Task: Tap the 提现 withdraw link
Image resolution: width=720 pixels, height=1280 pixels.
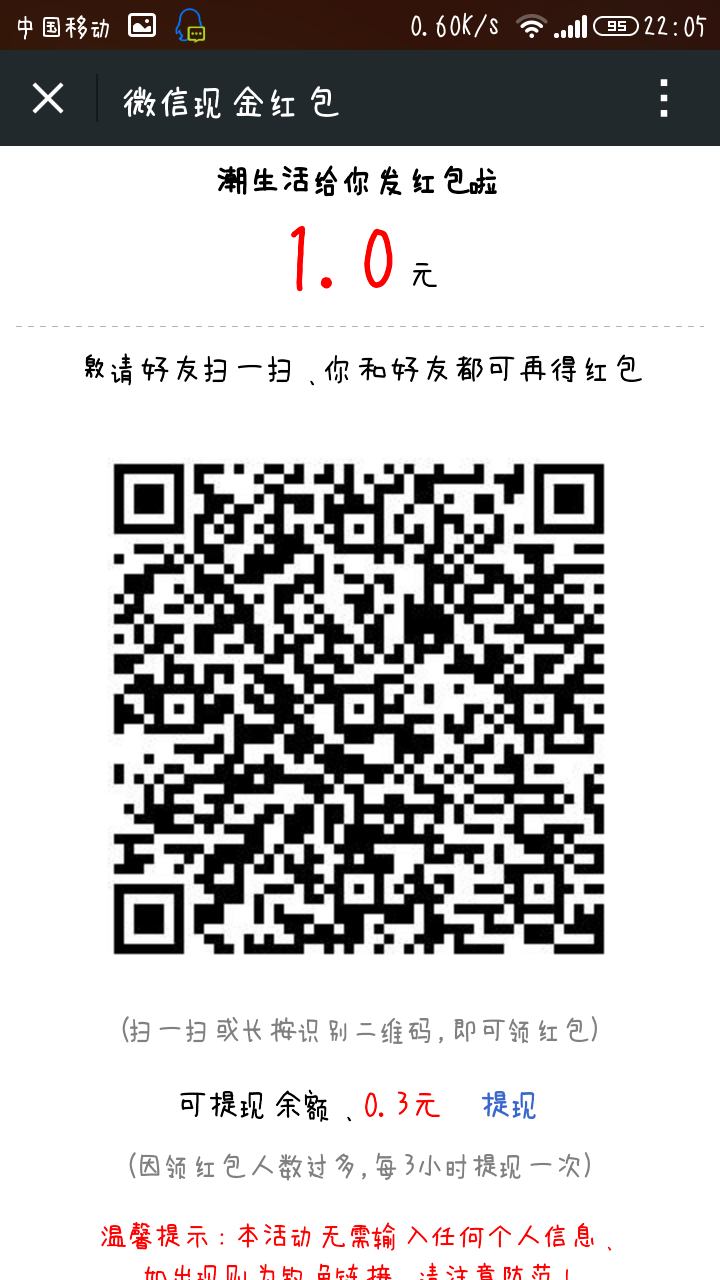Action: 509,1105
